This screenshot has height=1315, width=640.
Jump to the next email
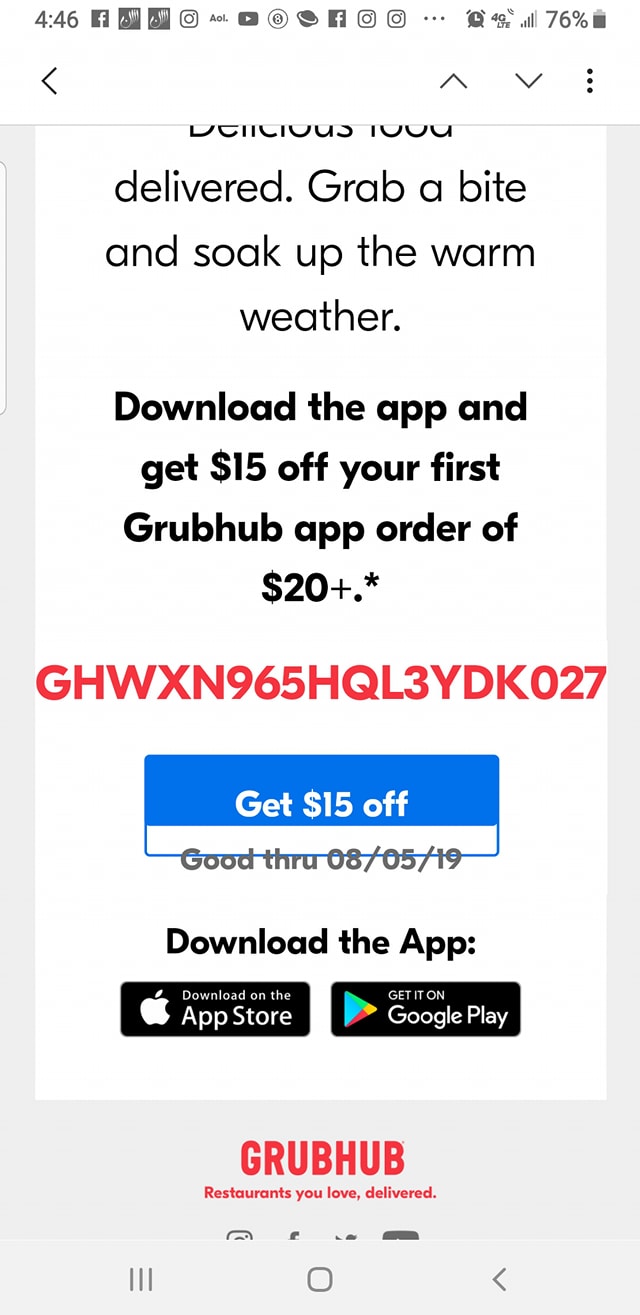529,81
